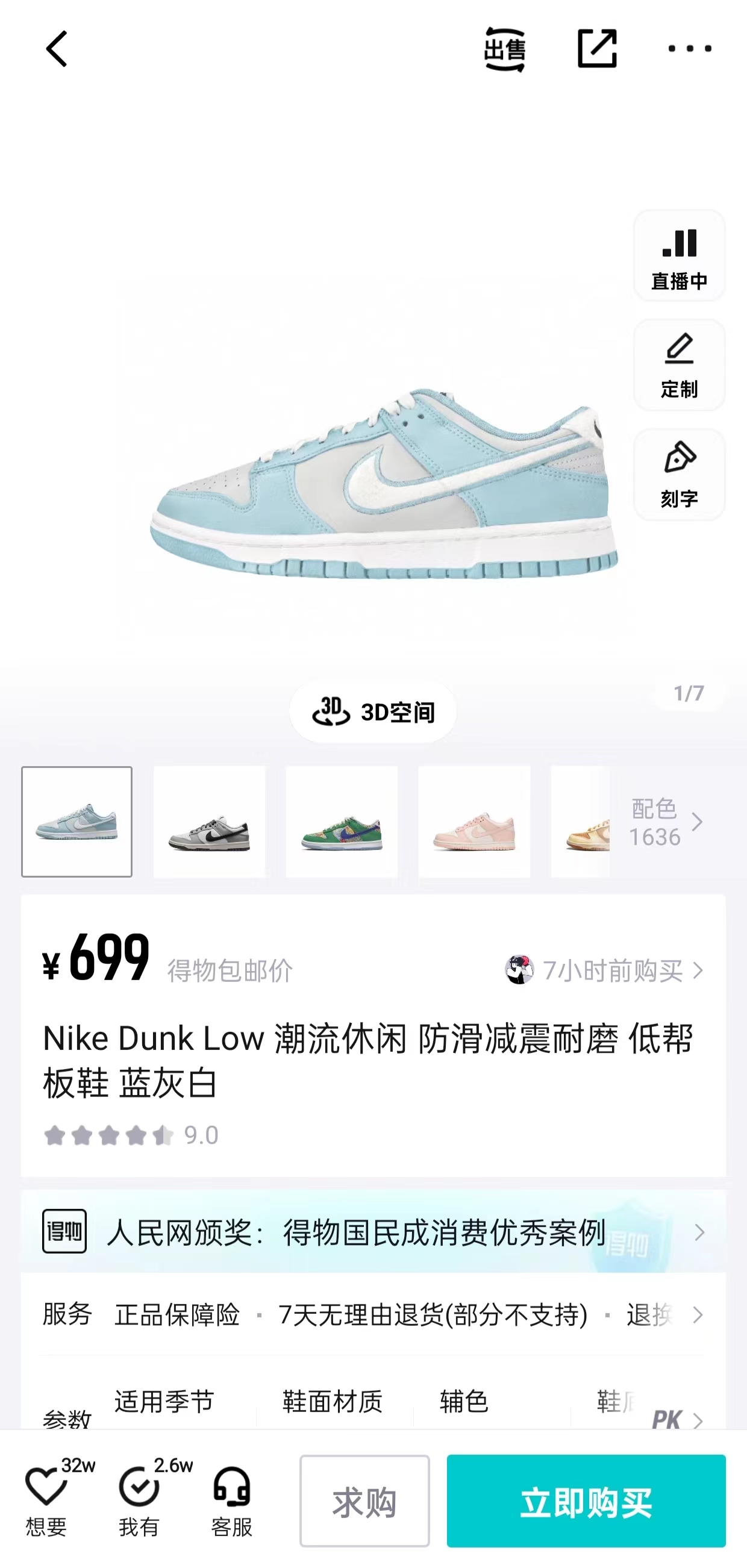This screenshot has width=747, height=1568.
Task: Open the three-dot overflow menu
Action: pos(690,49)
